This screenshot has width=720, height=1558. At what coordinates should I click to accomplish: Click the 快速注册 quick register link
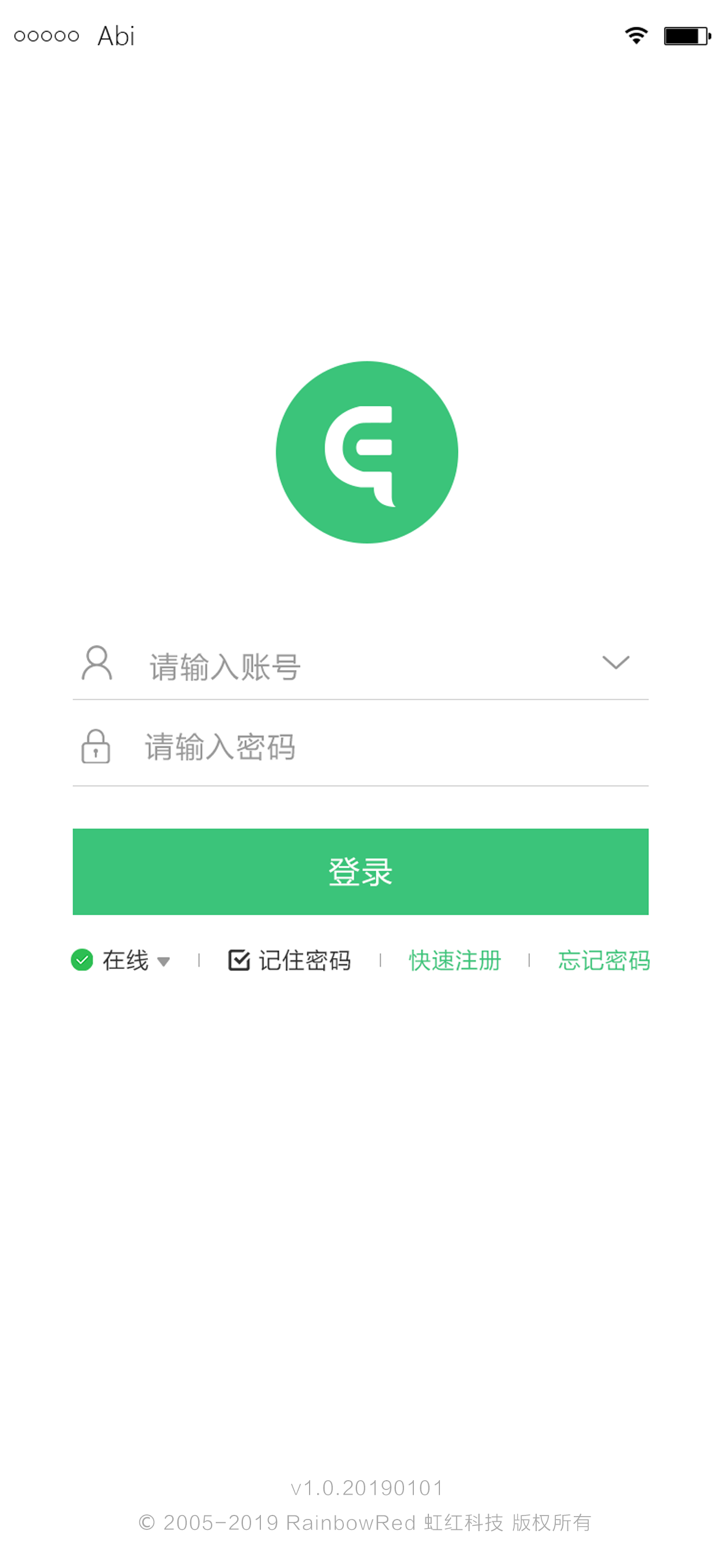454,960
